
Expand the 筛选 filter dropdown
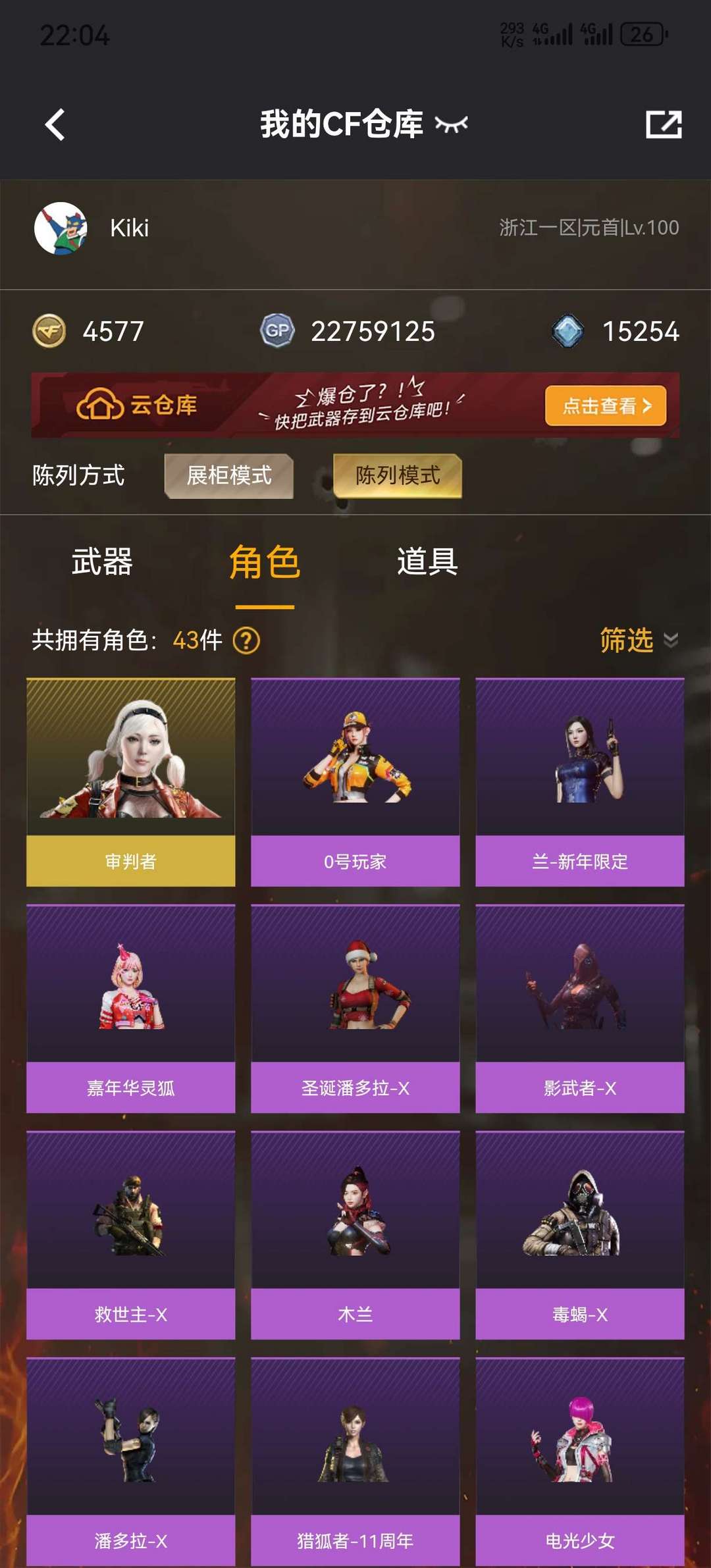coord(637,640)
